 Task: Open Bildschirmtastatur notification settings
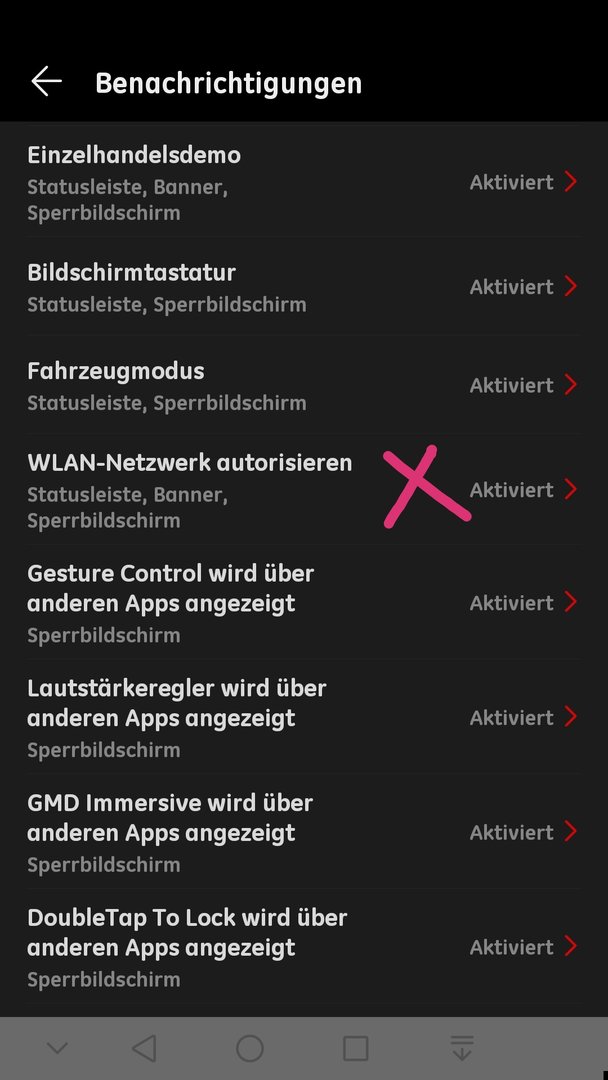pos(304,287)
